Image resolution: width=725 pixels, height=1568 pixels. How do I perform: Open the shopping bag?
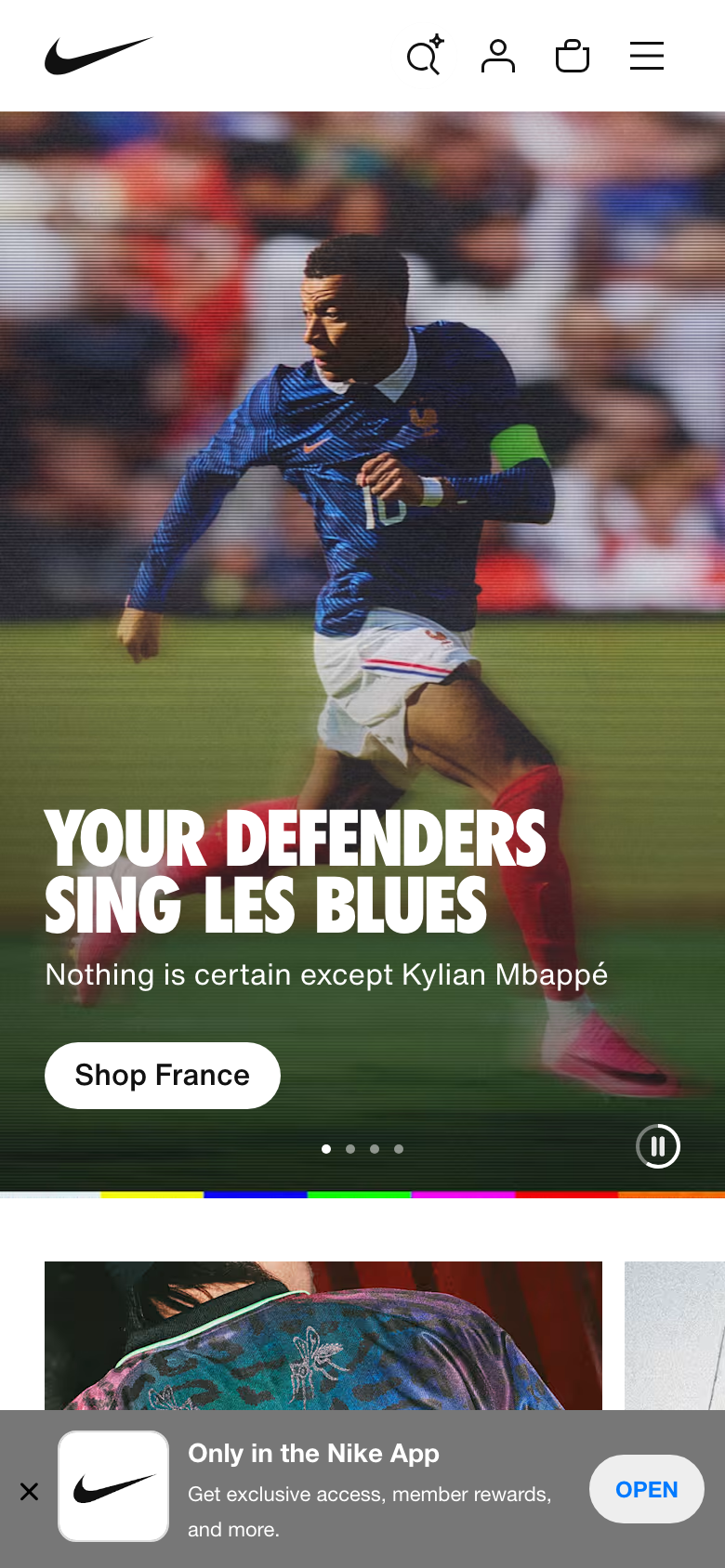[x=573, y=56]
